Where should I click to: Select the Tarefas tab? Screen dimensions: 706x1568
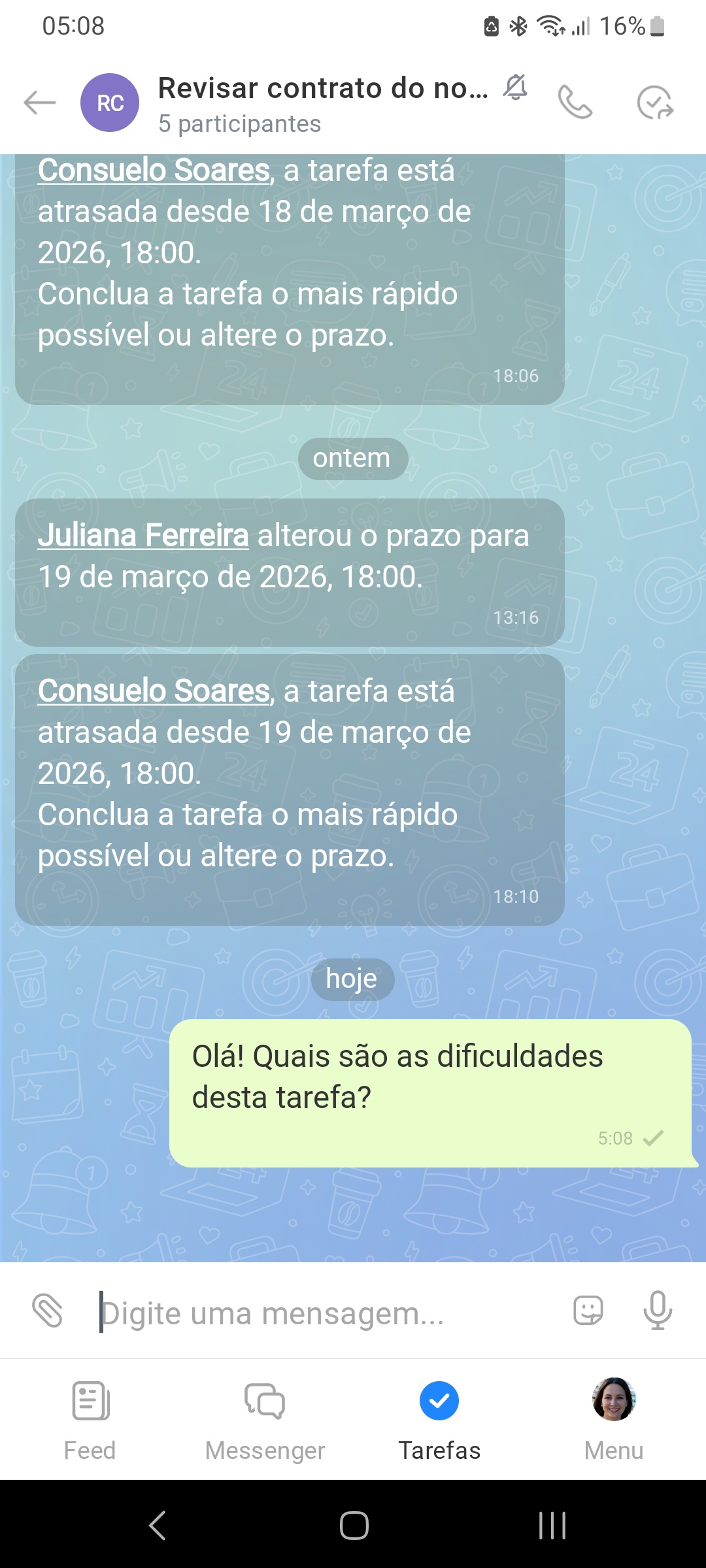coord(439,1419)
